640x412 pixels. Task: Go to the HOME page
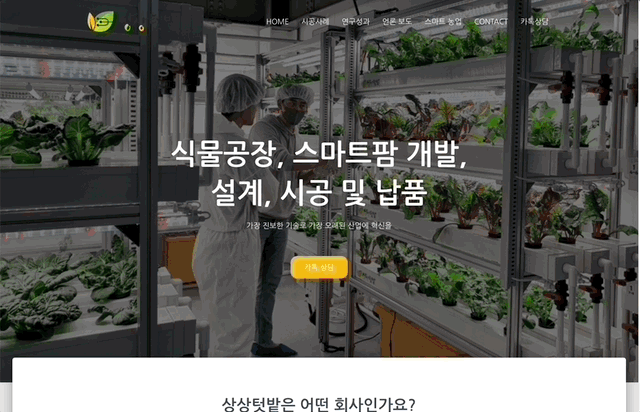(277, 21)
